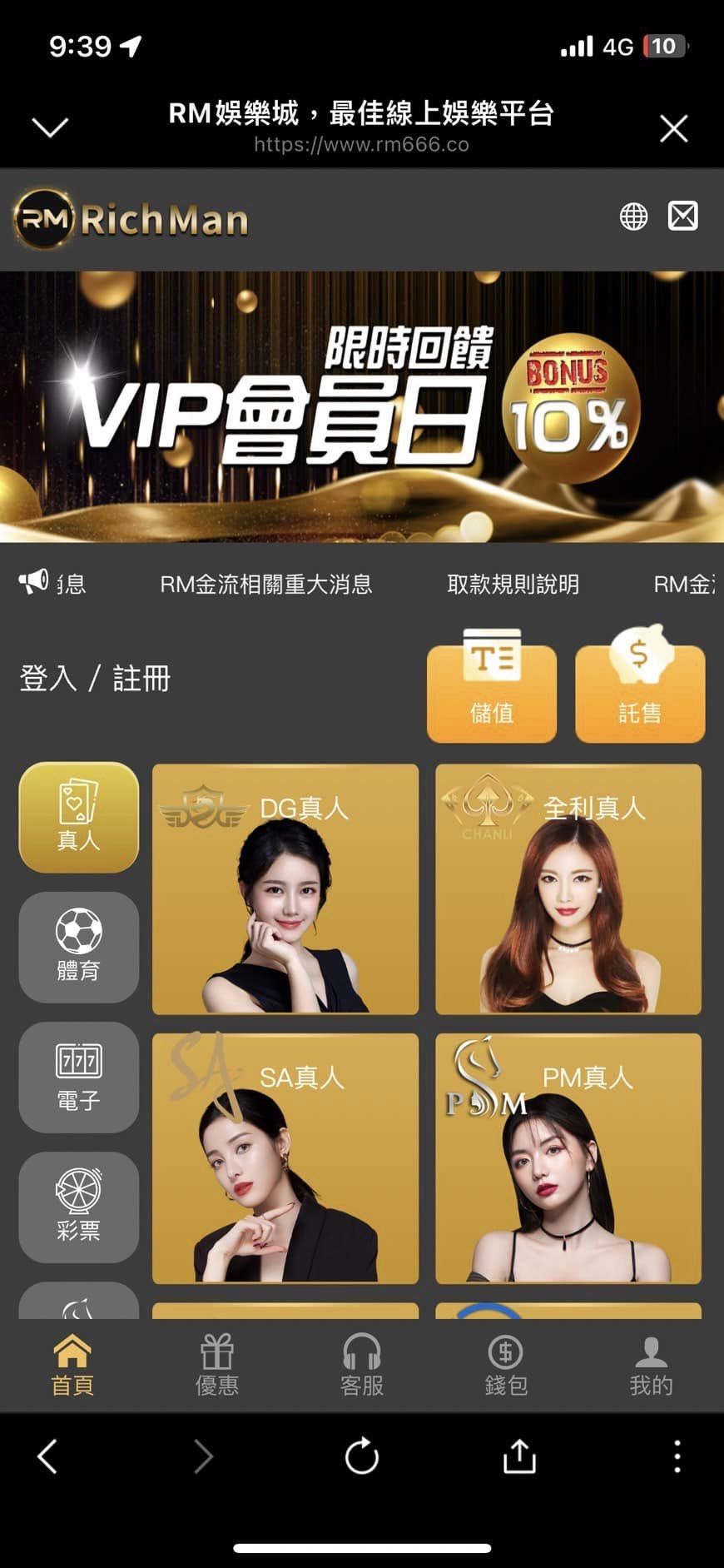Switch to the 客服 support tab
724x1568 pixels.
[x=362, y=1366]
